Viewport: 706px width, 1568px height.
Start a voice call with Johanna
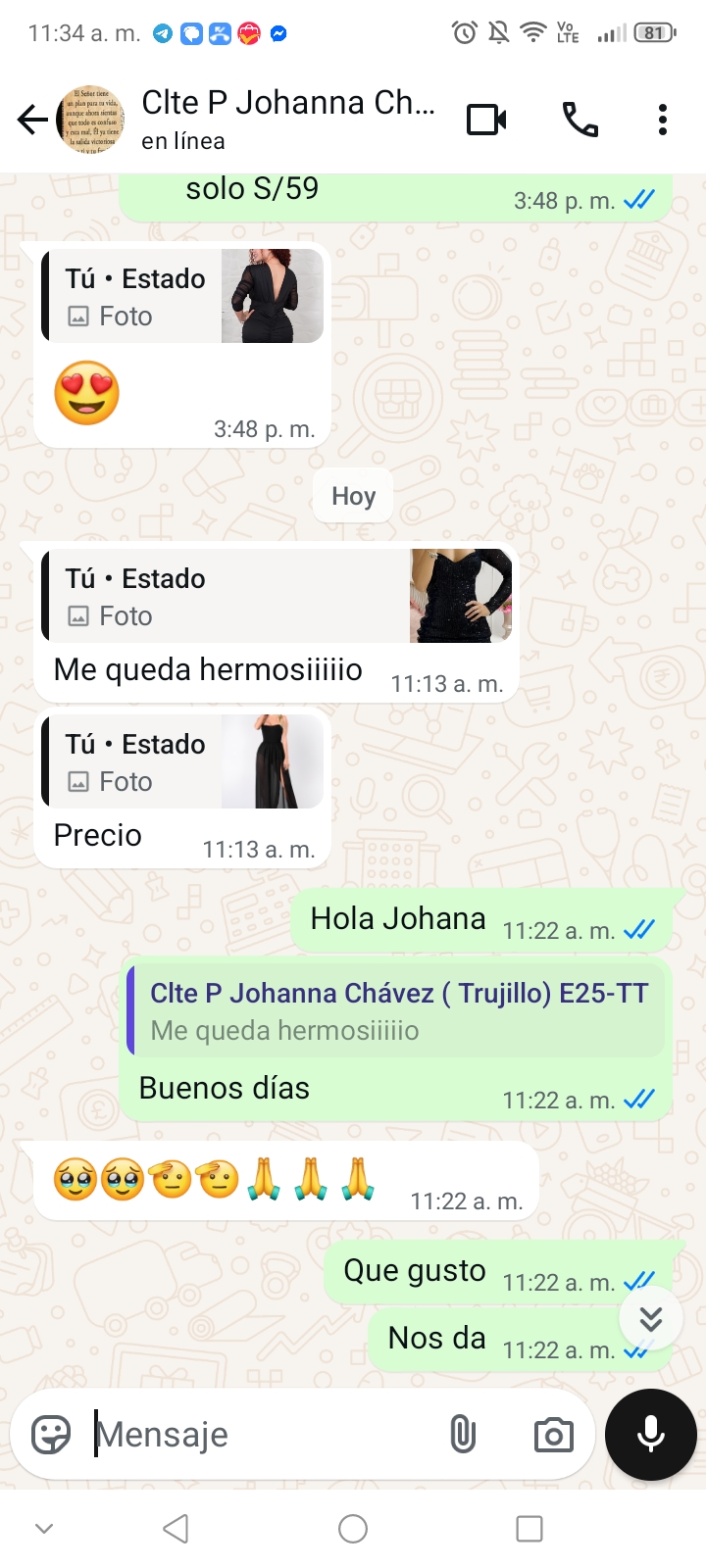[580, 120]
